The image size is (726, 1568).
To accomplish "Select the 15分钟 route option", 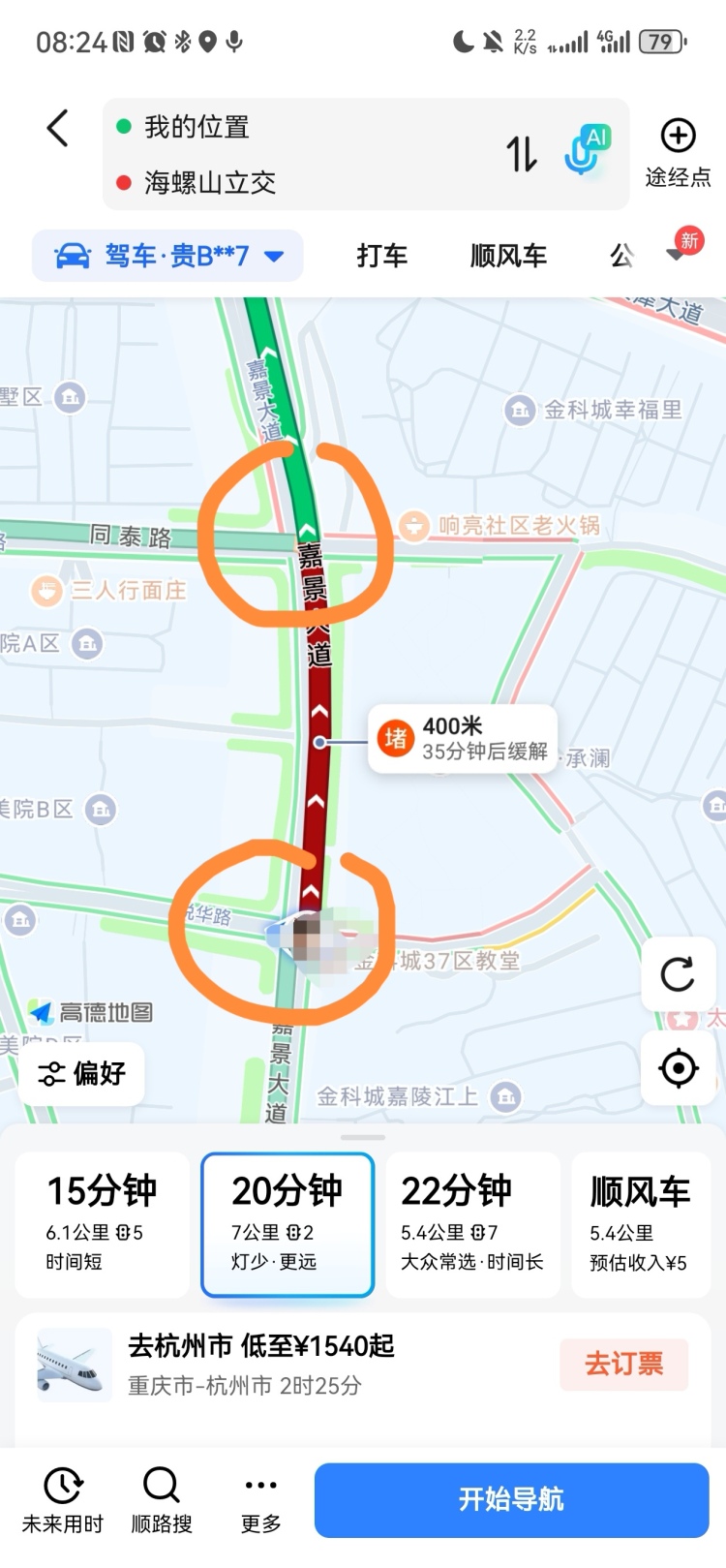I will 103,1223.
